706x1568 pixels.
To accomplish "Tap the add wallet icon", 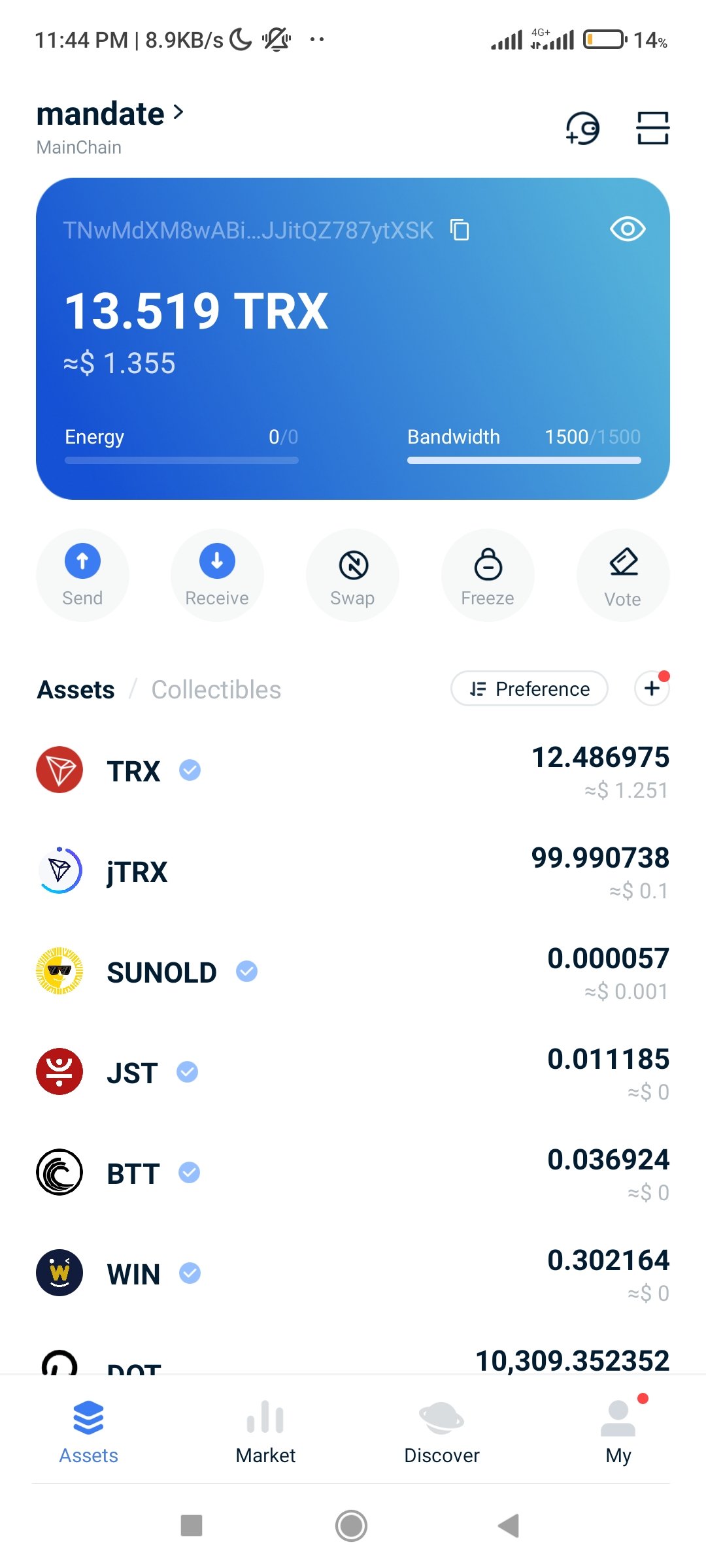I will click(x=582, y=128).
